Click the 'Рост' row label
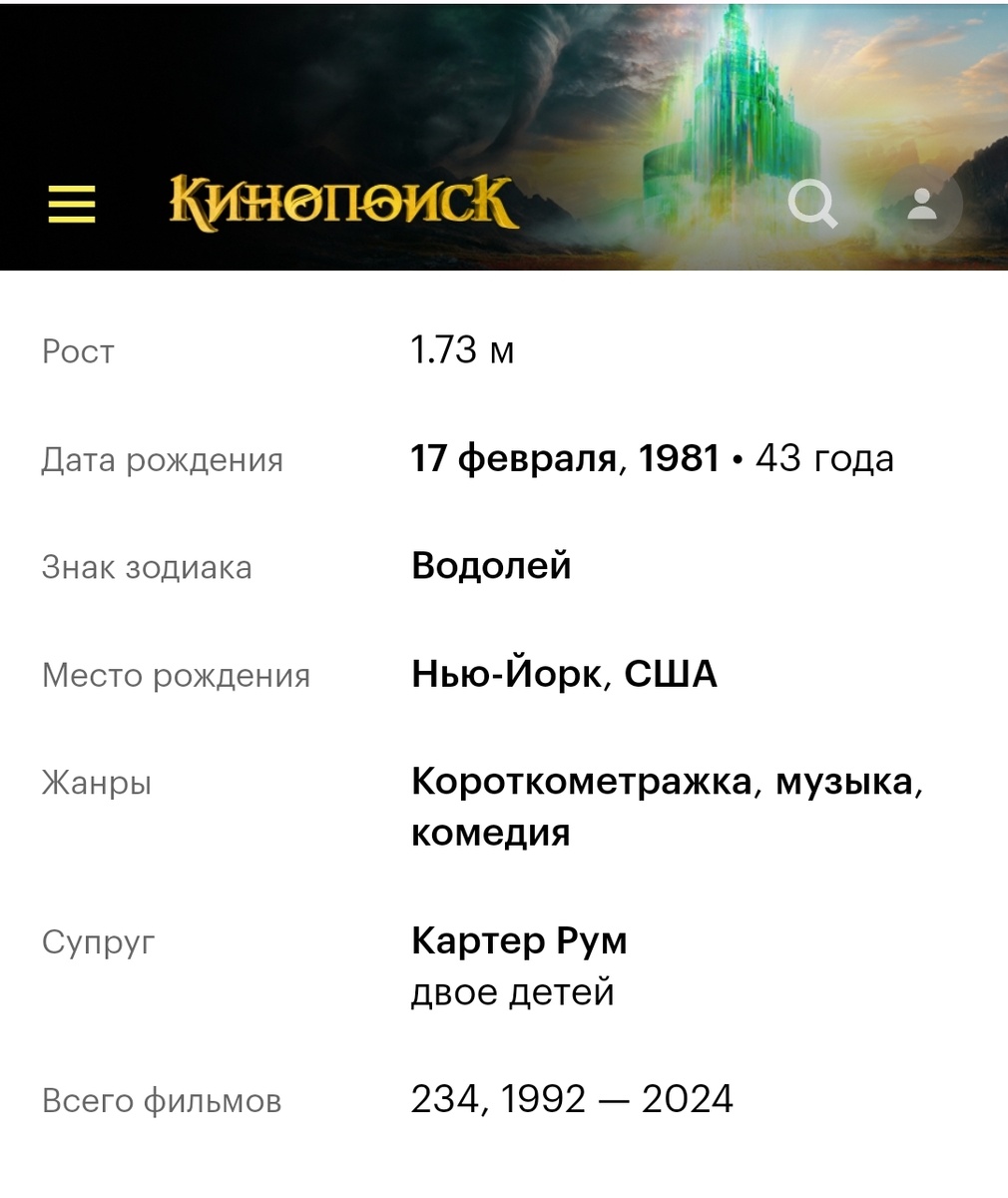This screenshot has width=1008, height=1198. point(76,351)
